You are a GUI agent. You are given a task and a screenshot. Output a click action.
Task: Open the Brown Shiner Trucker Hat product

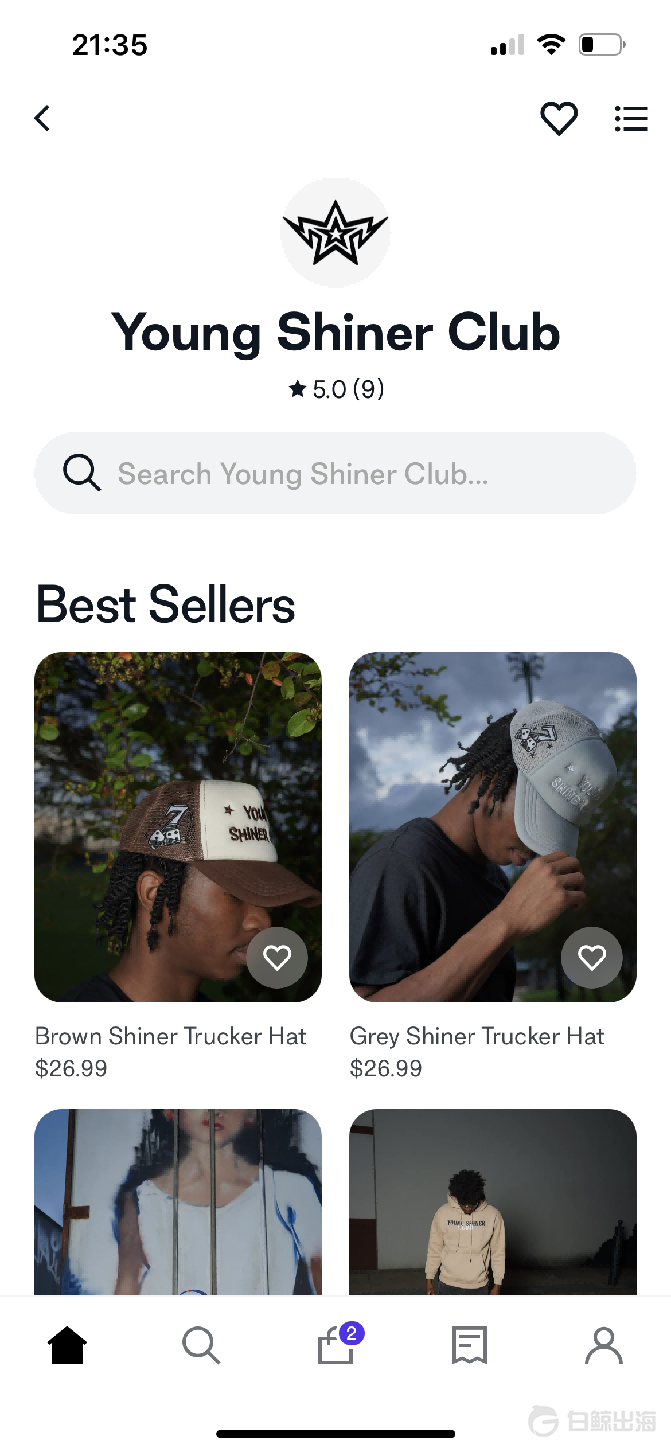pos(178,827)
